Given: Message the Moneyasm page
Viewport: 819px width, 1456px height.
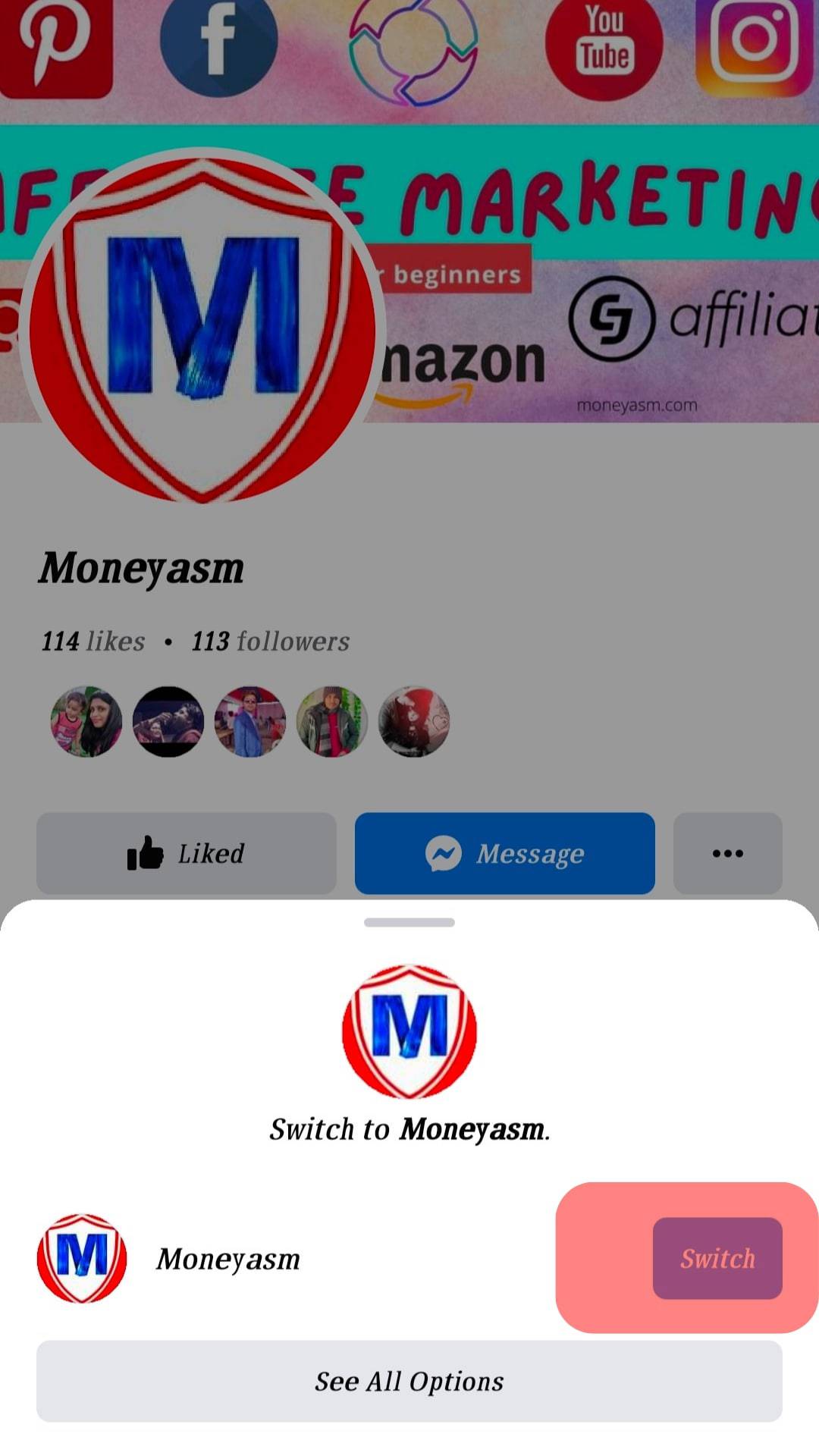Looking at the screenshot, I should click(504, 853).
